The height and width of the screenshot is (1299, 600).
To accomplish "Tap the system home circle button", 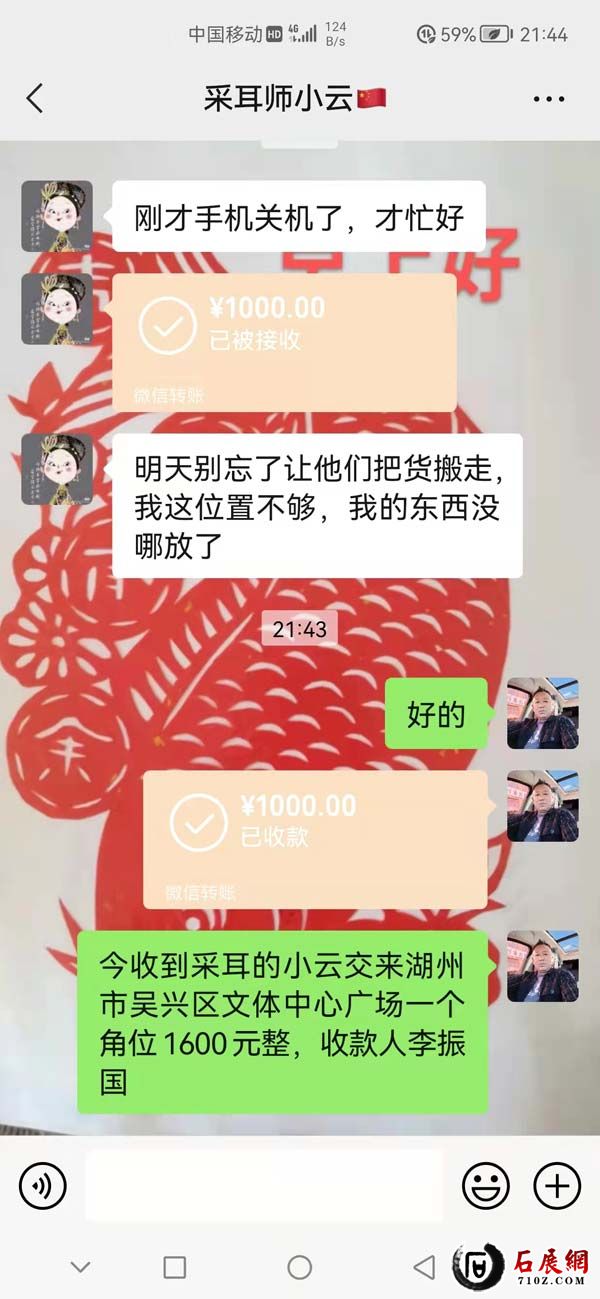I will pos(299,1267).
